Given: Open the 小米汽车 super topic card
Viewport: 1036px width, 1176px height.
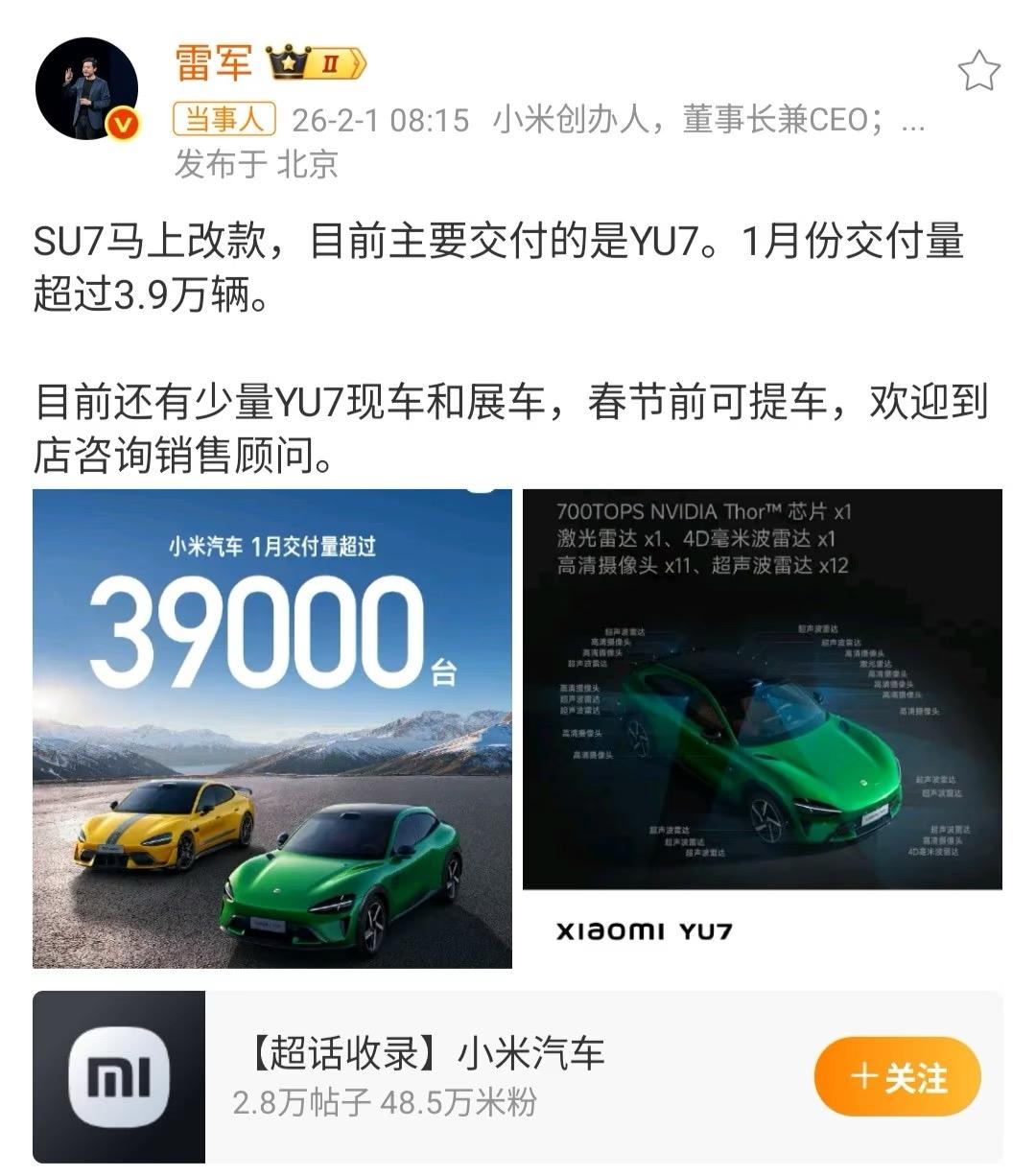Looking at the screenshot, I should tap(480, 1076).
